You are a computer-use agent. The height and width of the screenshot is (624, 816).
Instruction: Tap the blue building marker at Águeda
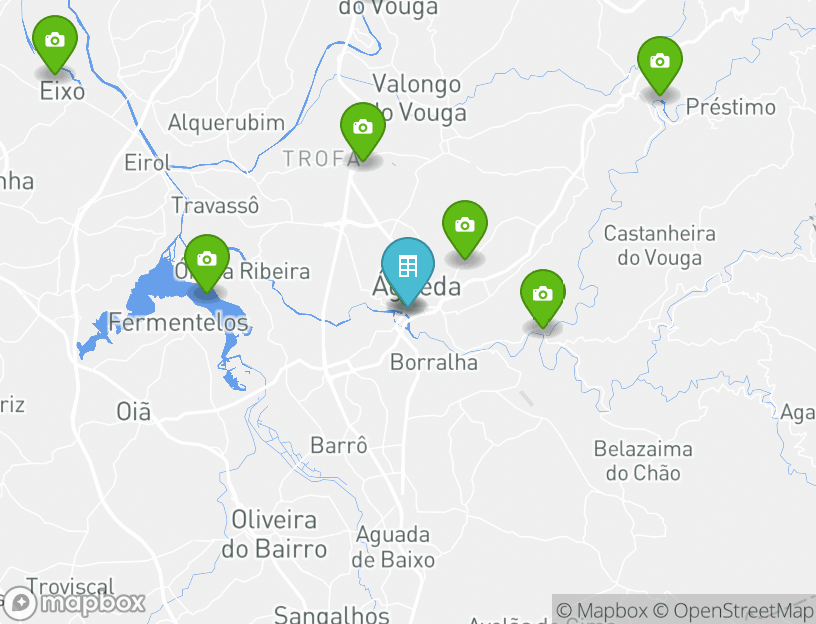pos(408,267)
